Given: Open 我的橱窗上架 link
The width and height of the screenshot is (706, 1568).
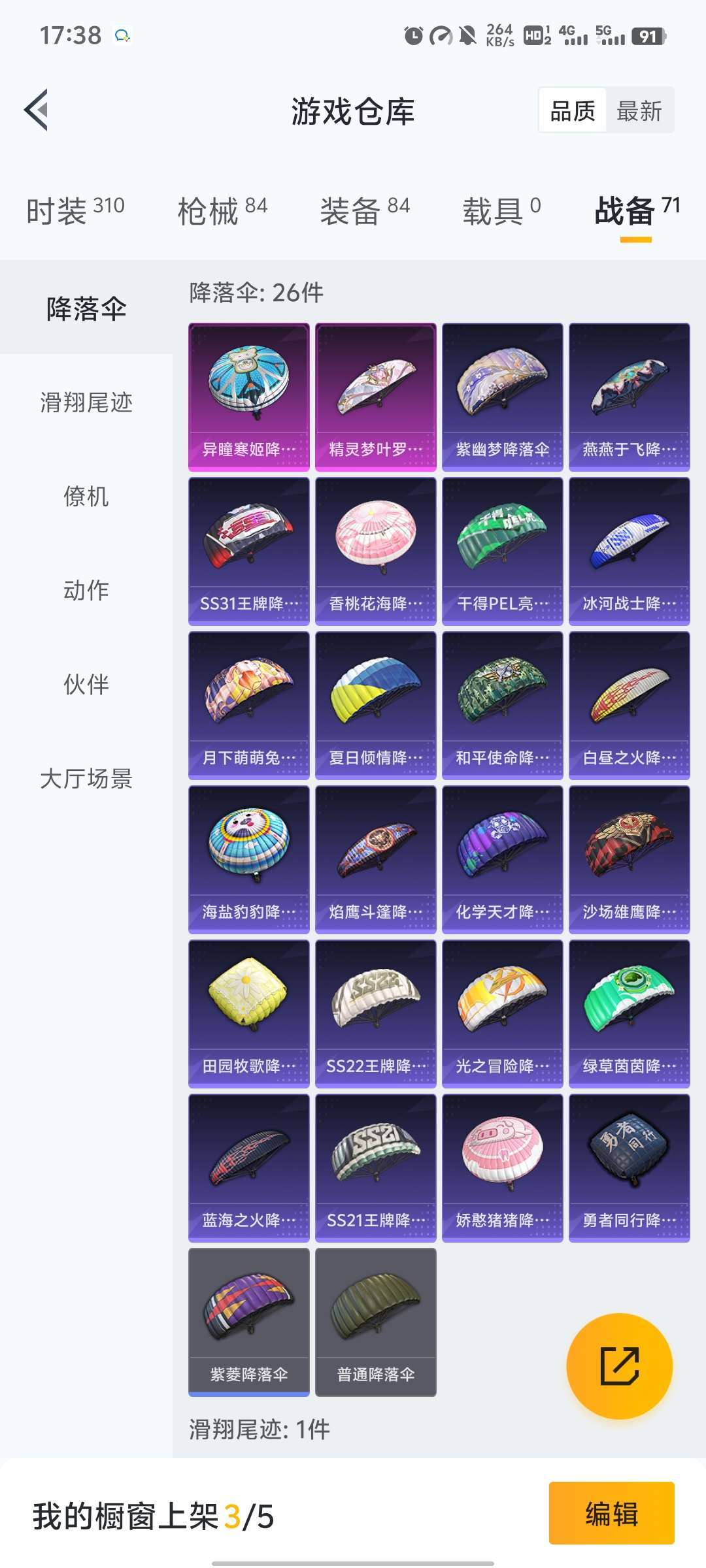Looking at the screenshot, I should coord(149,1515).
